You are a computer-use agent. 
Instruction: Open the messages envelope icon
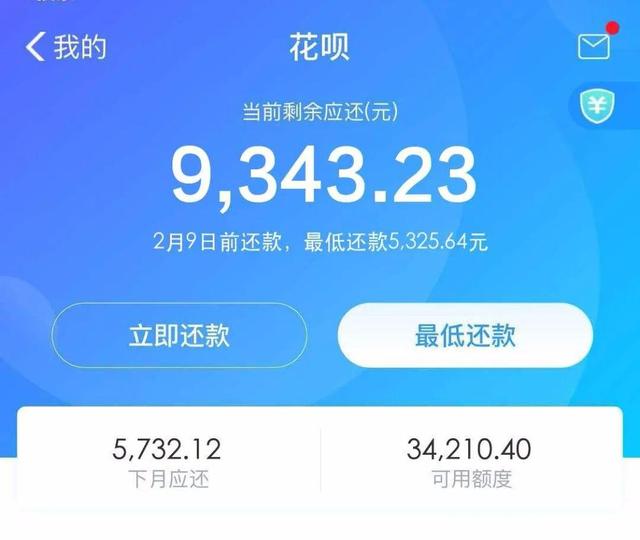[594, 46]
